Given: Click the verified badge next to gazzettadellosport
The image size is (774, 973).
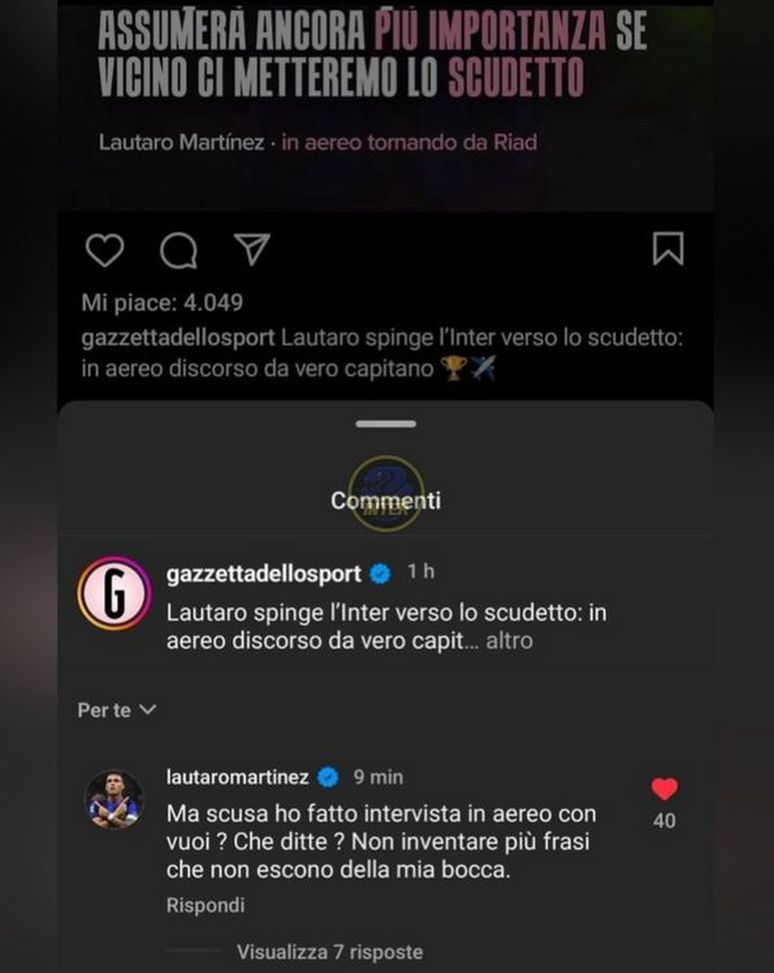Looking at the screenshot, I should coord(379,572).
